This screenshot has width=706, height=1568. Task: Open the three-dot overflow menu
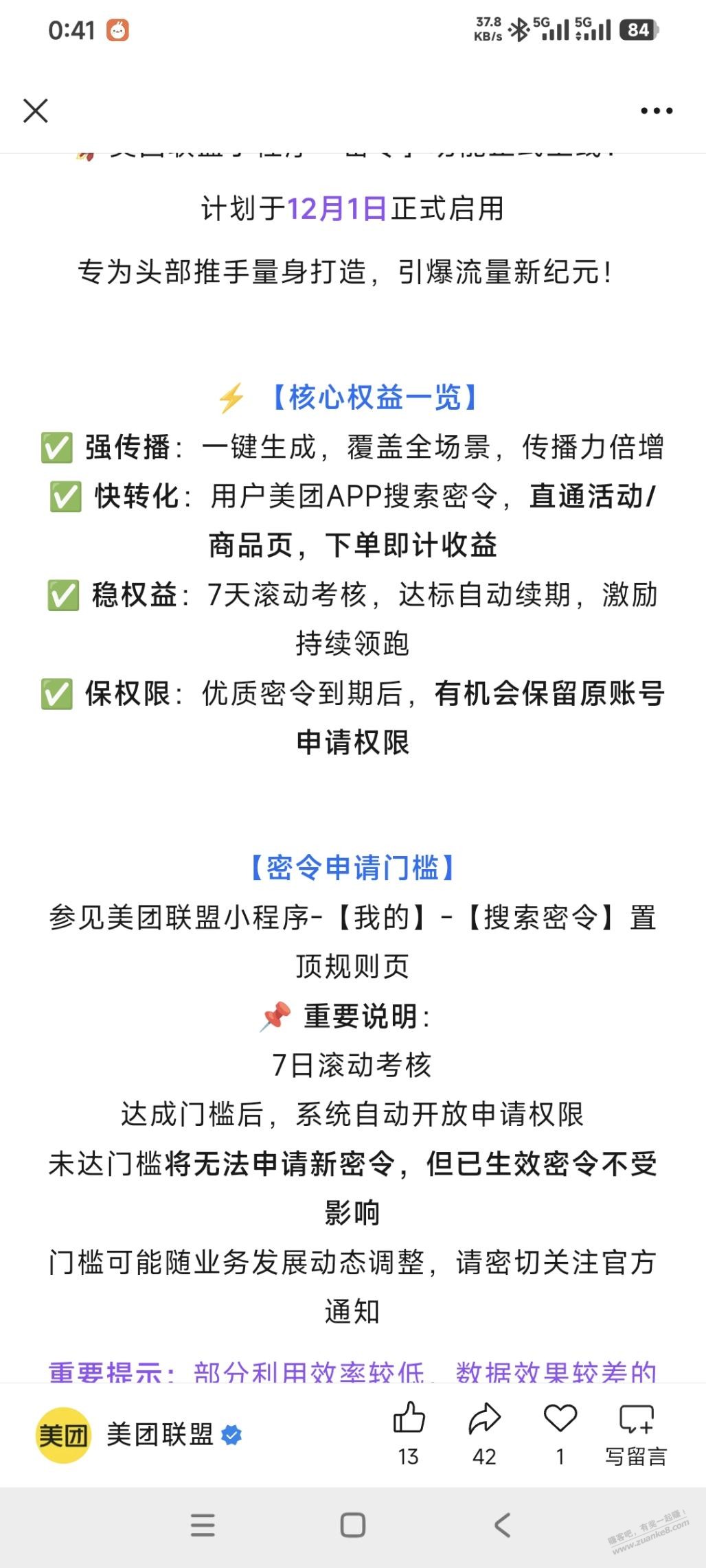(x=657, y=111)
